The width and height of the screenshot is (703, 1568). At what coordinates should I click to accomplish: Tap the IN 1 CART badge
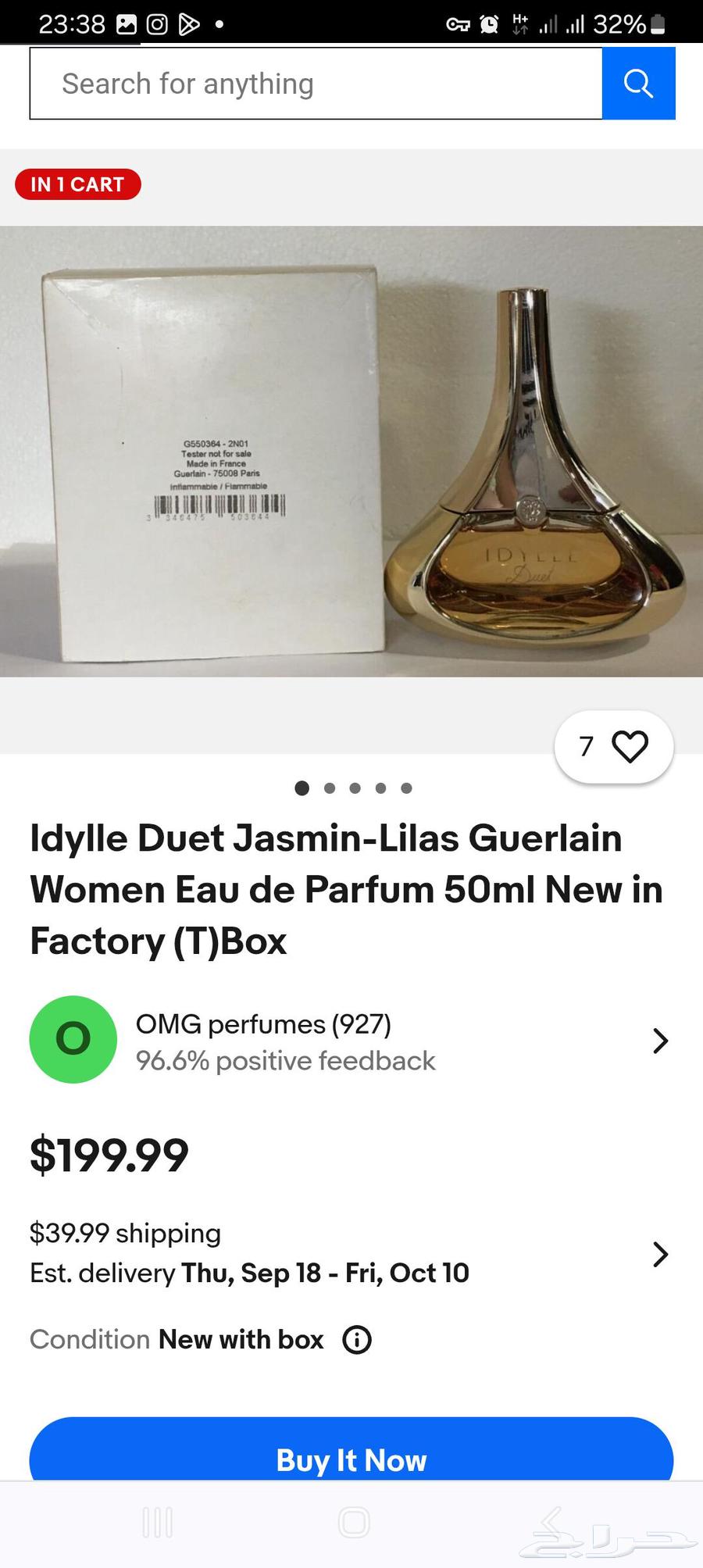[x=77, y=184]
